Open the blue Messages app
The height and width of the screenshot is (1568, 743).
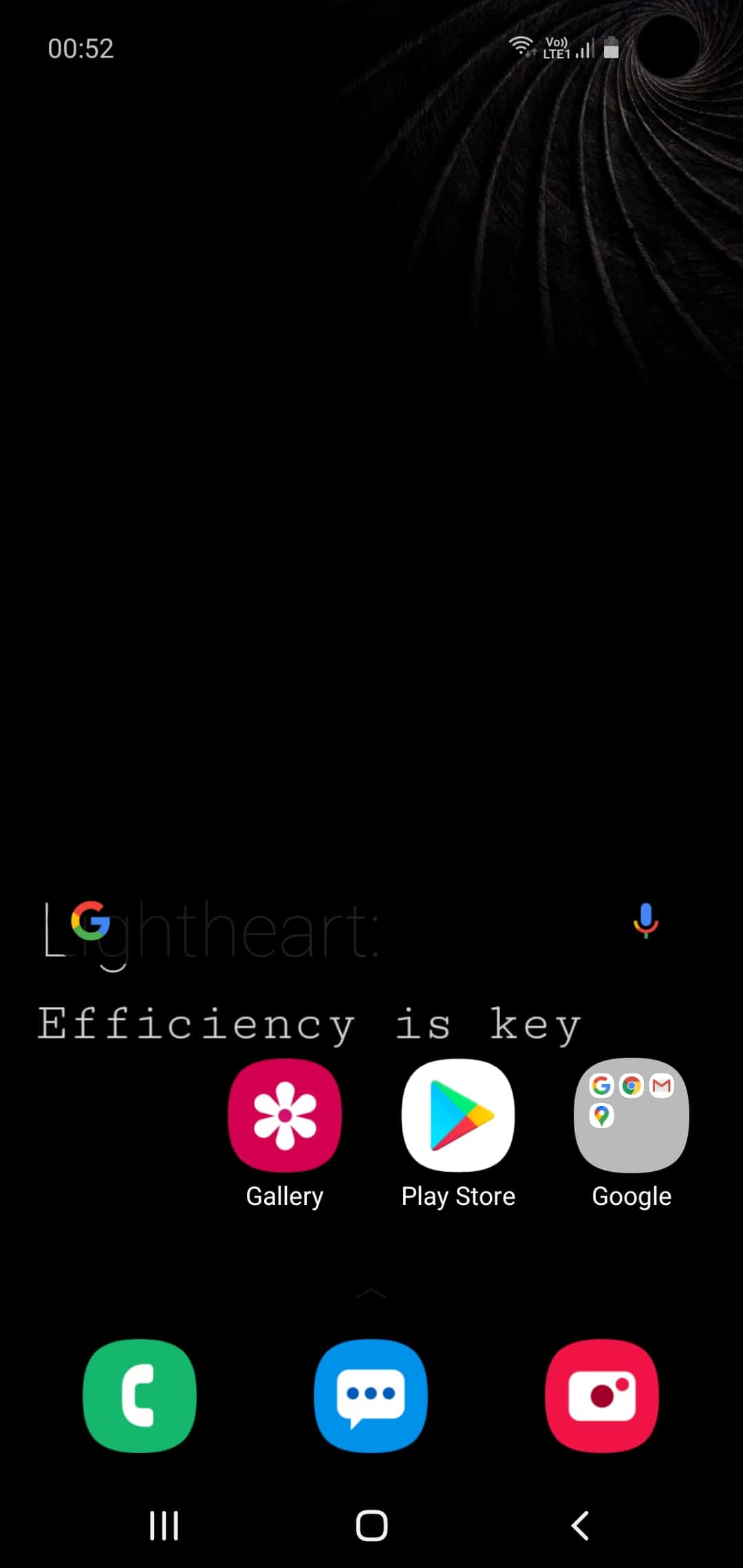tap(371, 1395)
